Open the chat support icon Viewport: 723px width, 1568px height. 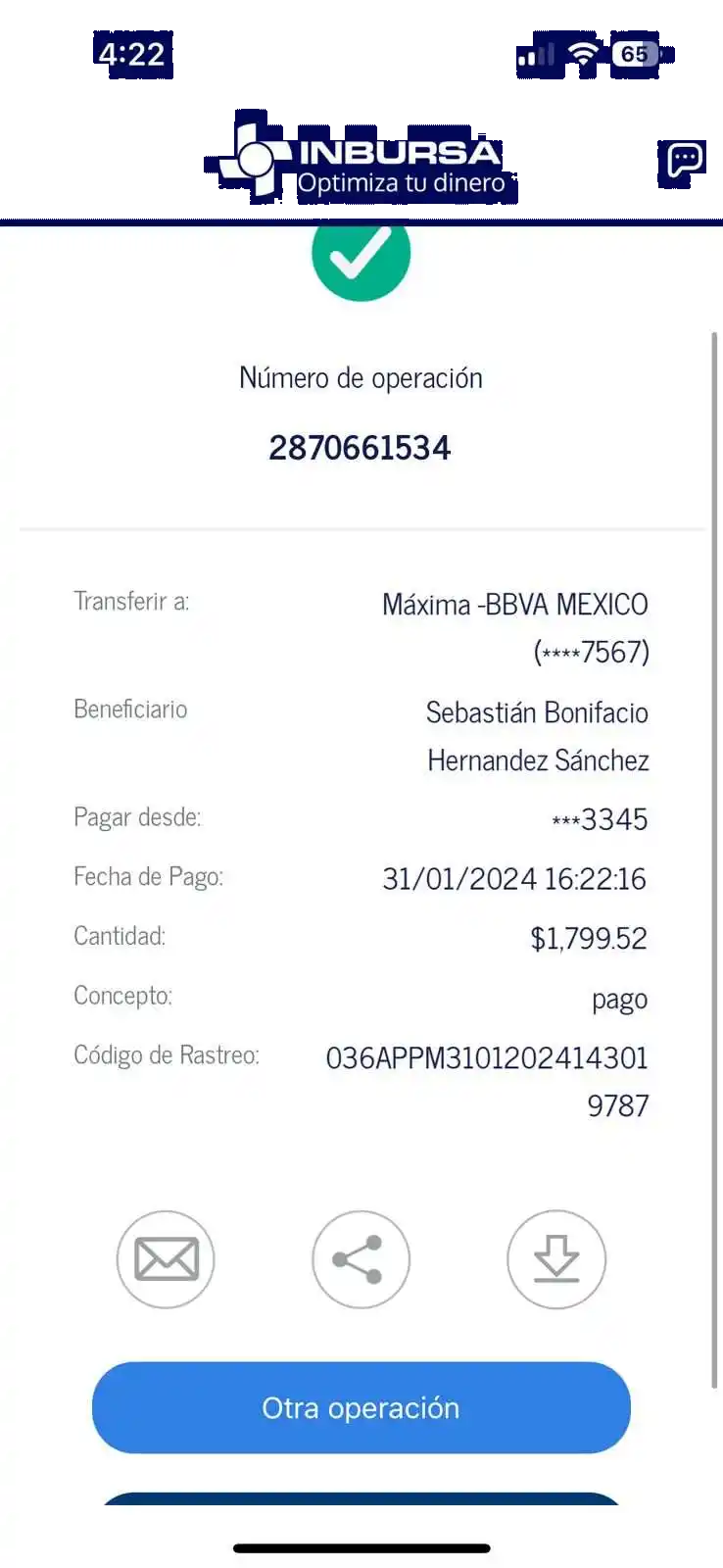(684, 159)
